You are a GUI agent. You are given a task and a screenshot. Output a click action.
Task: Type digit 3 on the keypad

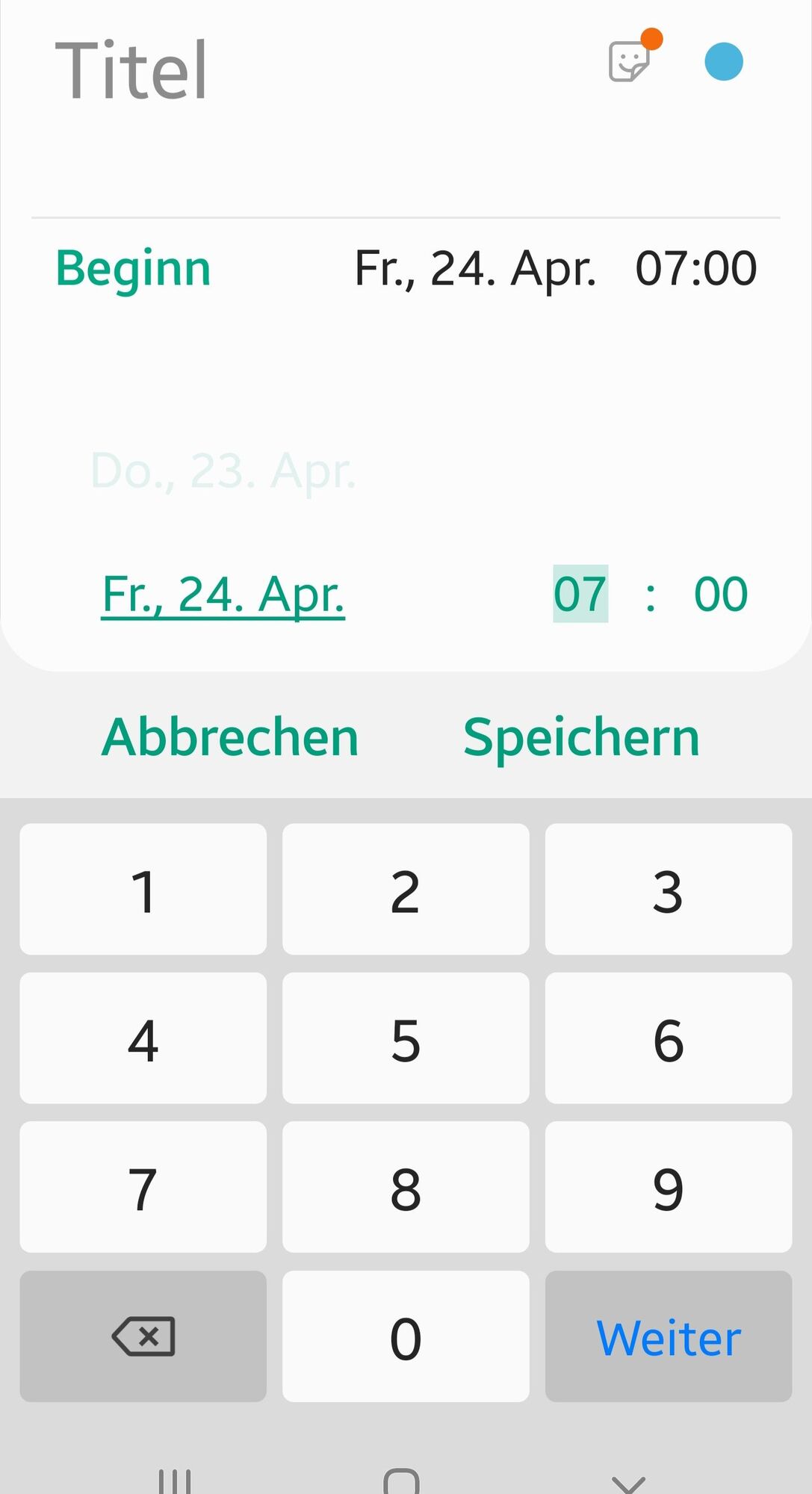click(x=668, y=890)
